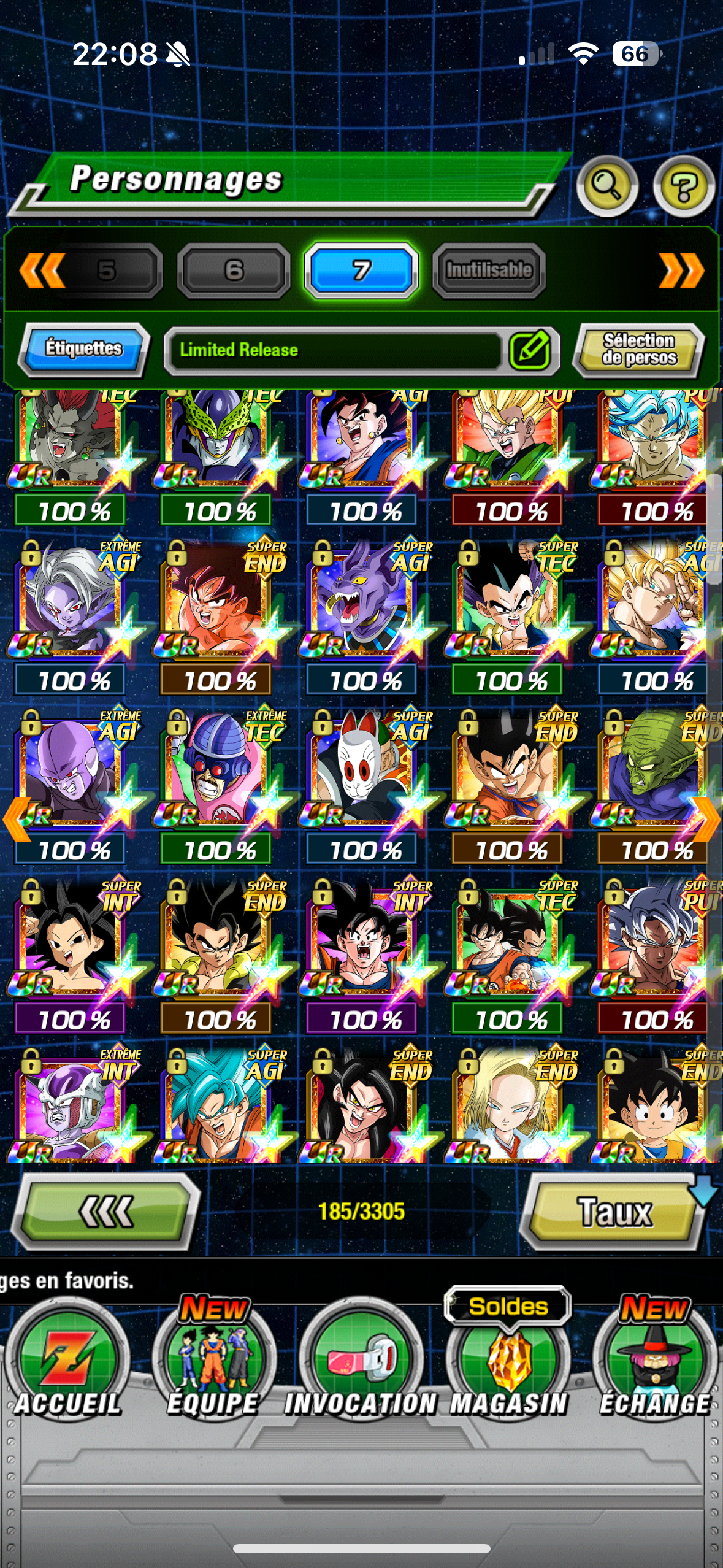Go to the Accueil home tab
This screenshot has height=1568, width=723.
tap(67, 1365)
